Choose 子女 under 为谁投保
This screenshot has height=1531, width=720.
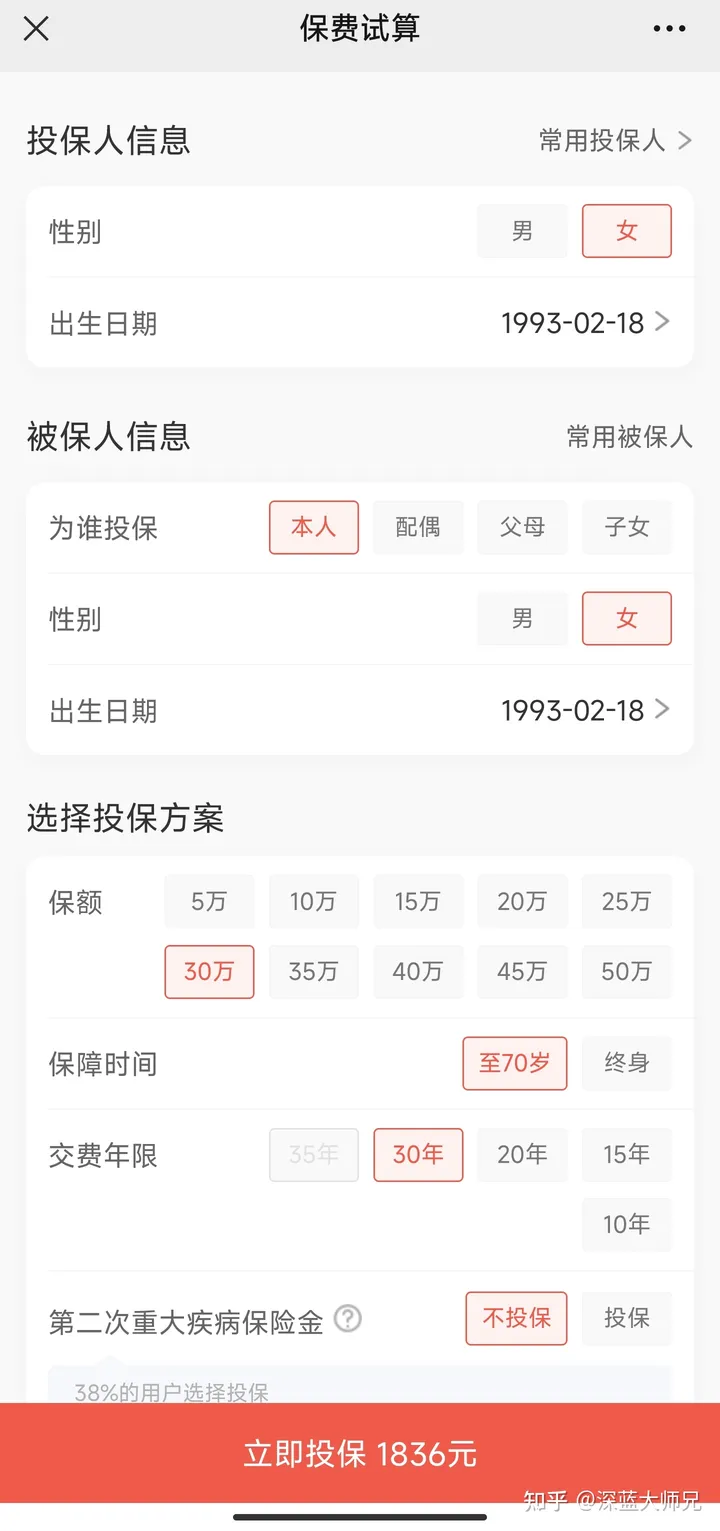627,527
